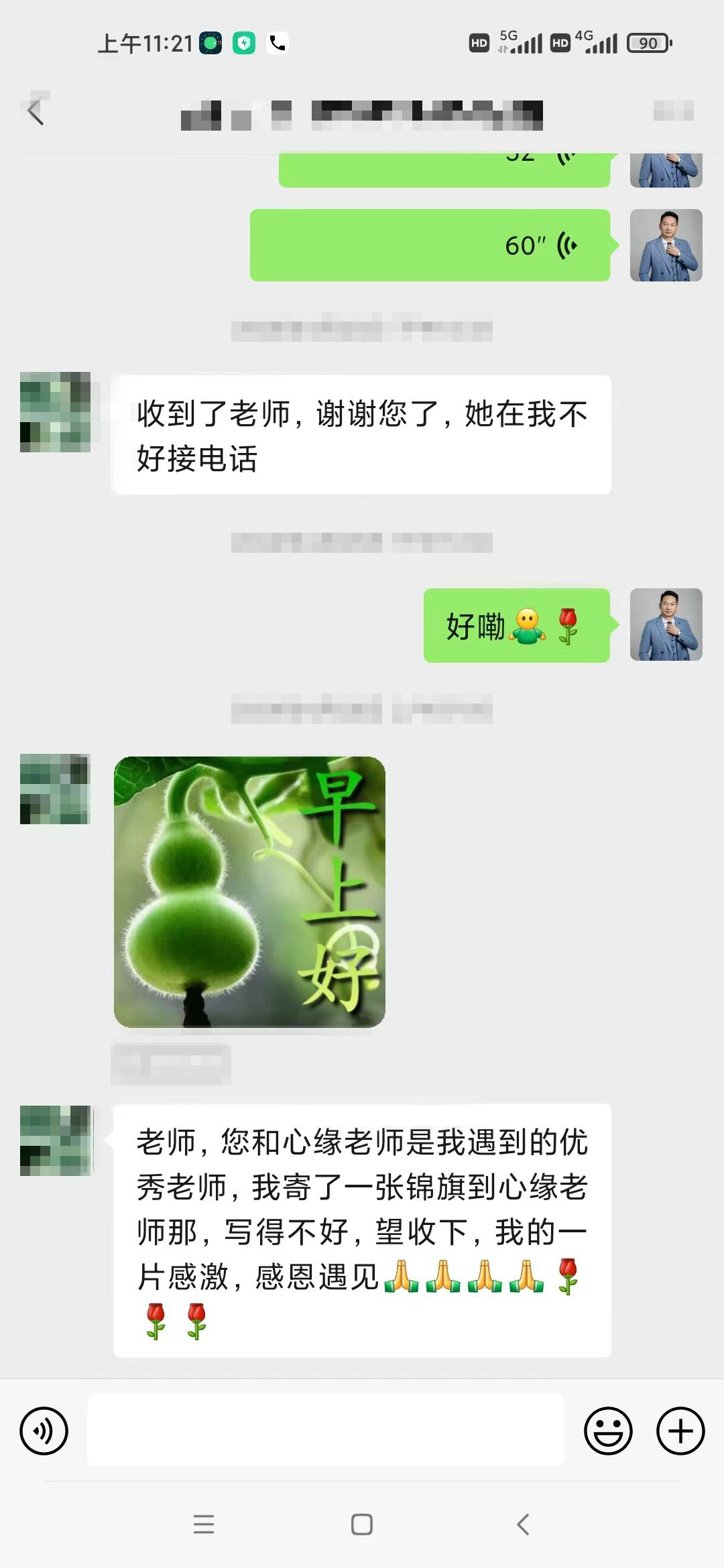Tap the message text field

pos(326,1431)
